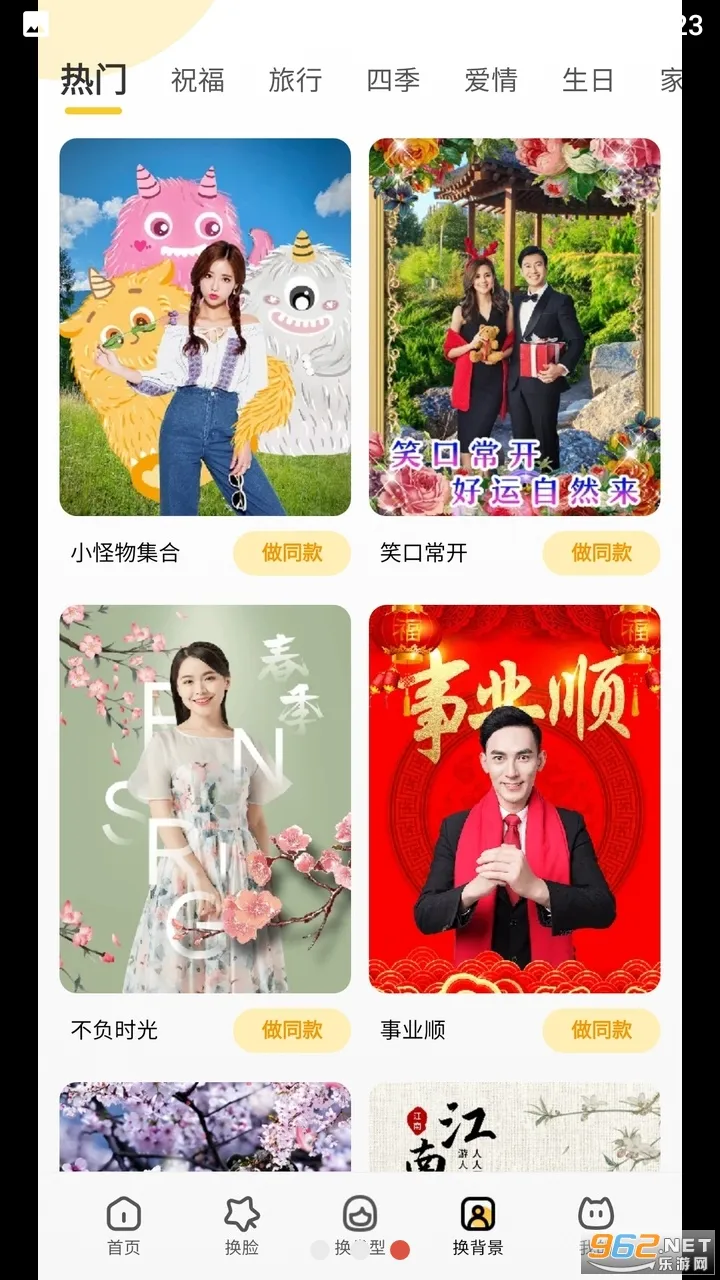Make the same as 事业顺
720x1280 pixels.
601,1029
